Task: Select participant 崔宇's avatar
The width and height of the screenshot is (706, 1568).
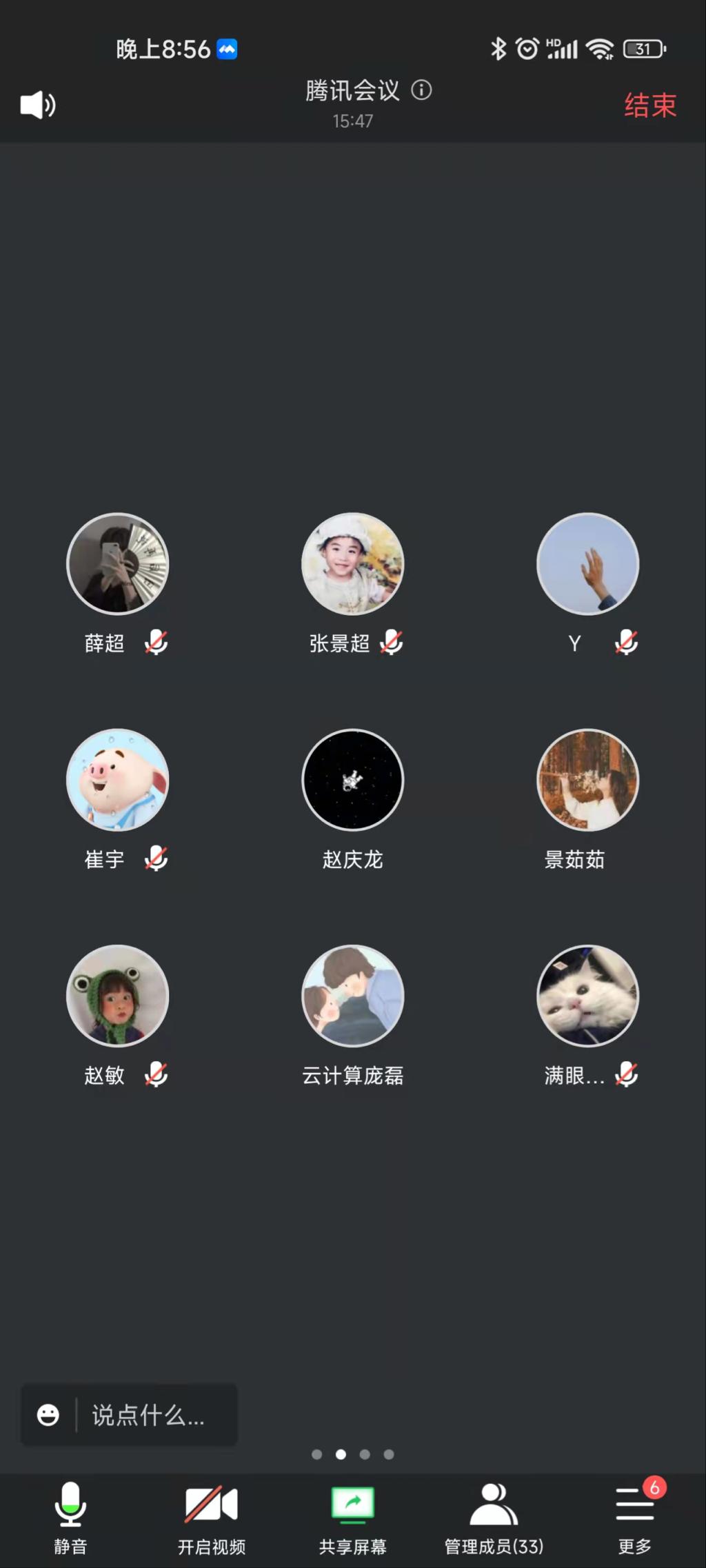Action: tap(118, 780)
